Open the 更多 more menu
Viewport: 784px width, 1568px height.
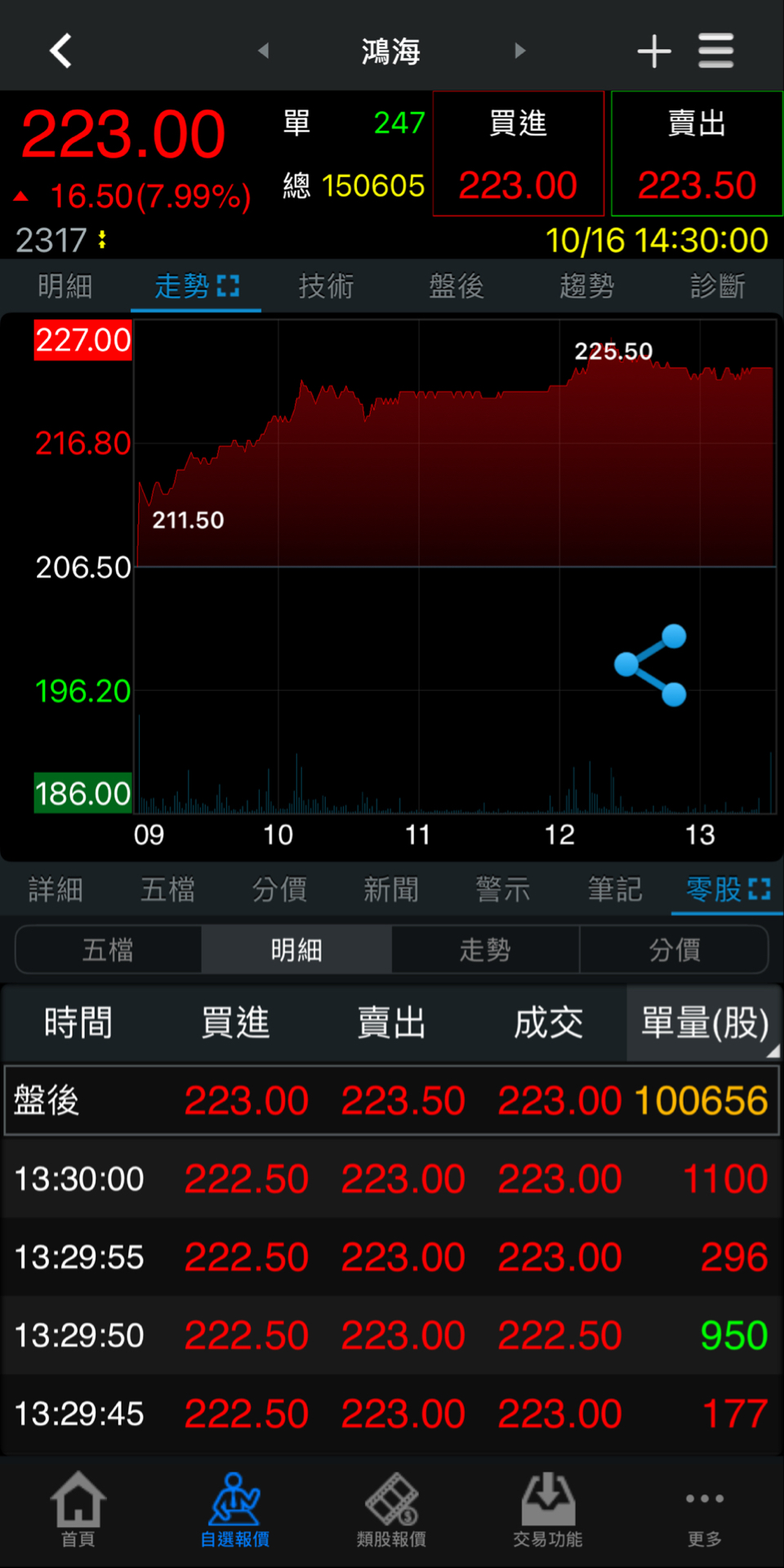705,1509
